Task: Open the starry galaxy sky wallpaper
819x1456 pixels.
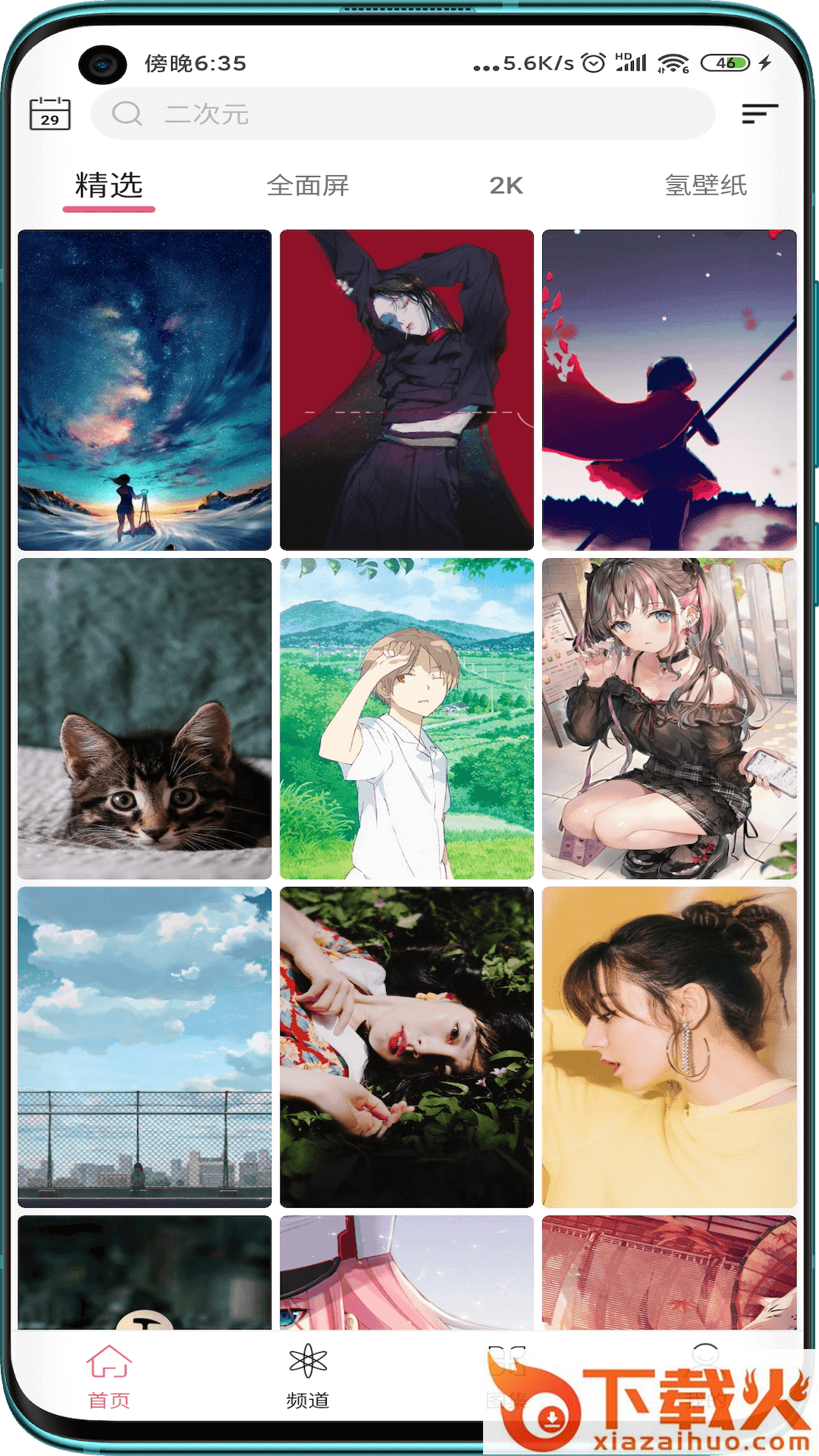Action: tap(145, 390)
